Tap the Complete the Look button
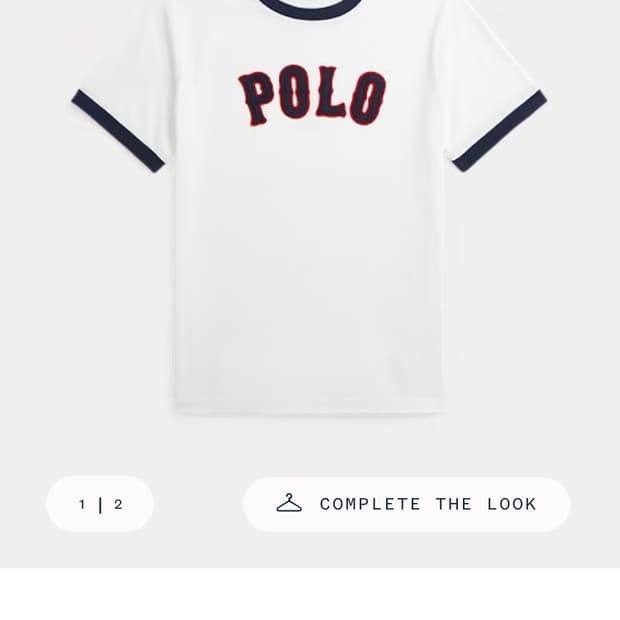 [x=406, y=504]
